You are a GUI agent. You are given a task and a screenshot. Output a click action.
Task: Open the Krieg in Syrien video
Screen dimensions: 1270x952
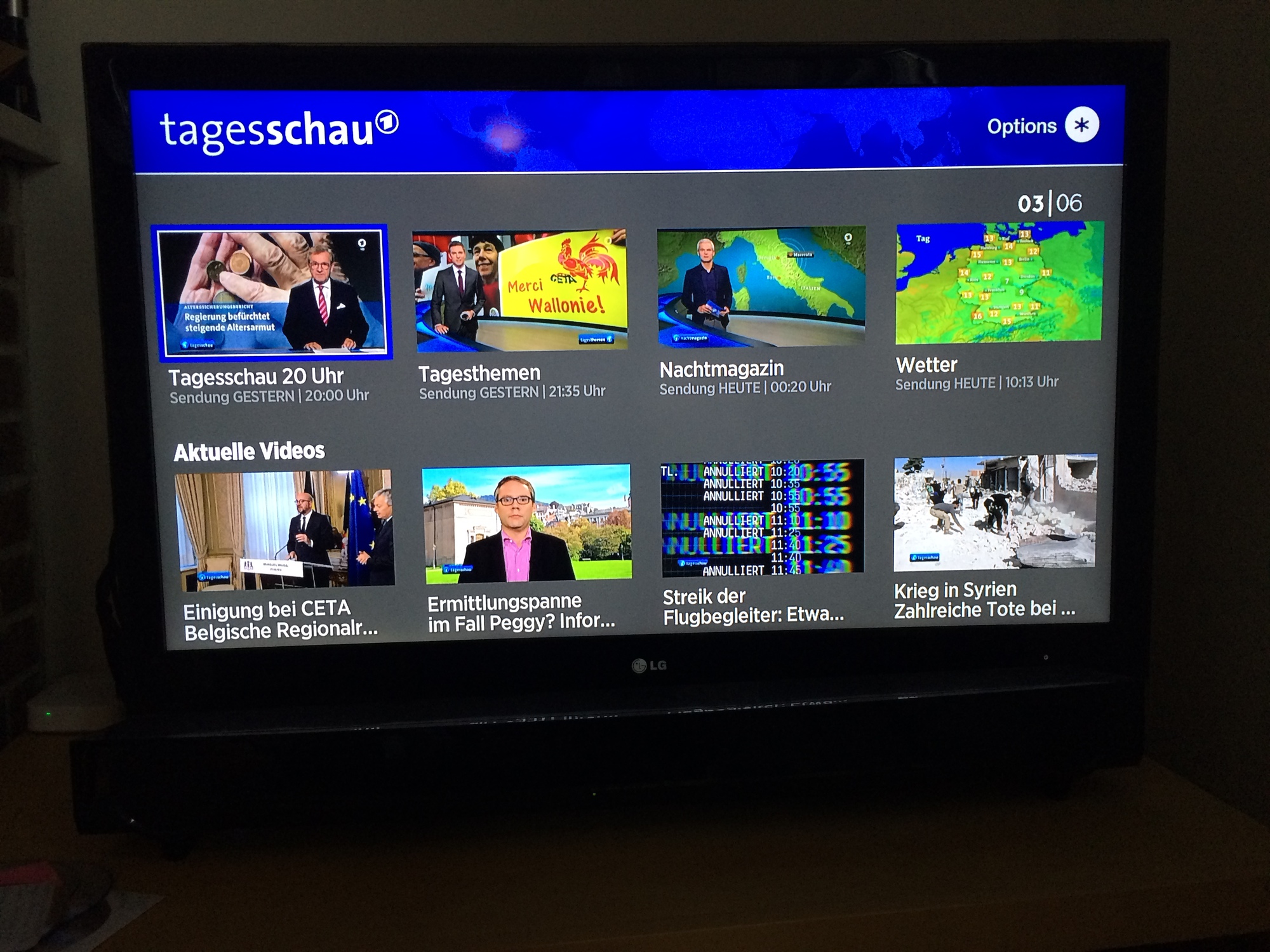(x=995, y=512)
